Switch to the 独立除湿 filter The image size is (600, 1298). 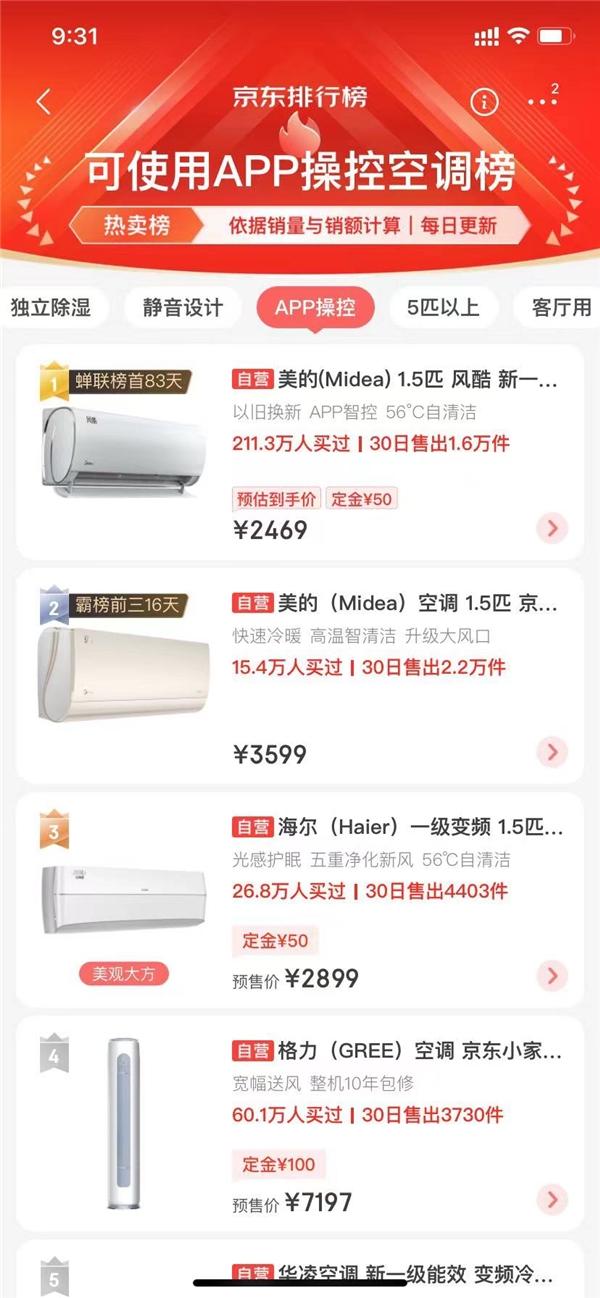[51, 307]
